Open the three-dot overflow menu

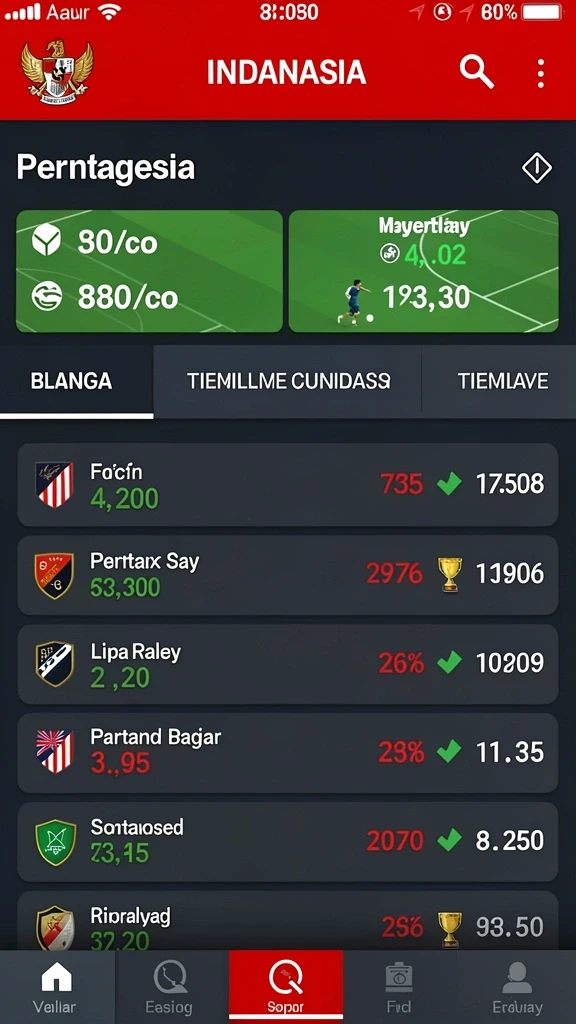[x=540, y=73]
